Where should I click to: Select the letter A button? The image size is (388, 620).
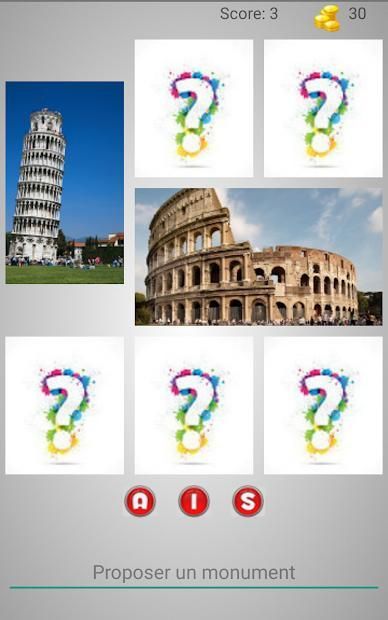tap(140, 501)
